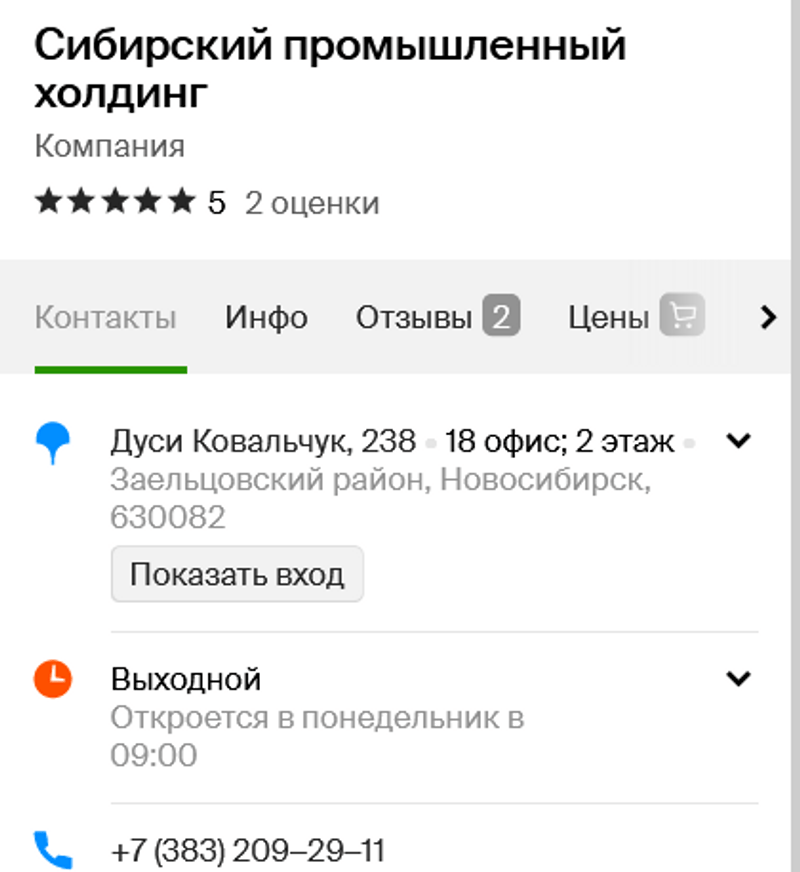Expand the address details chevron

click(738, 440)
